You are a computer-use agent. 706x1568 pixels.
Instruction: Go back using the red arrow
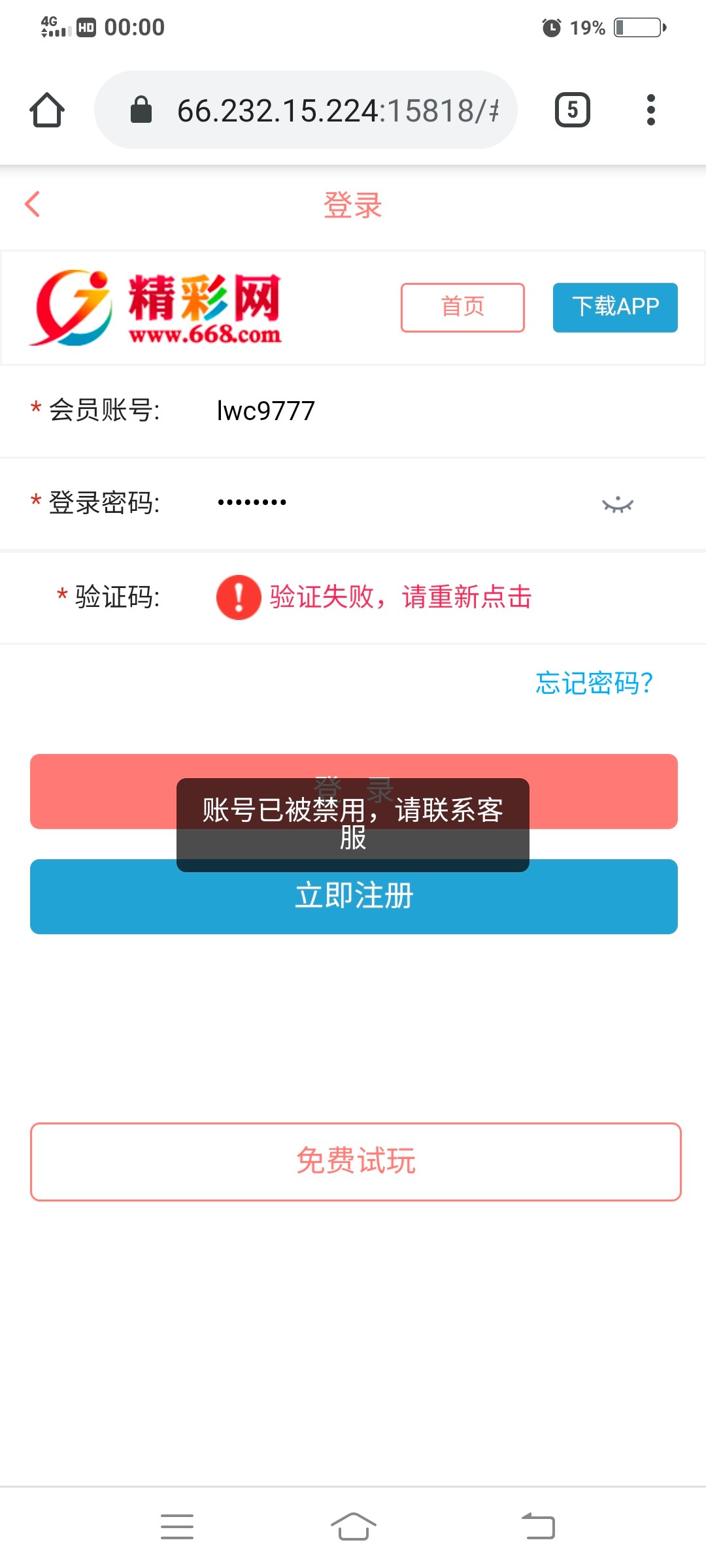click(x=33, y=204)
